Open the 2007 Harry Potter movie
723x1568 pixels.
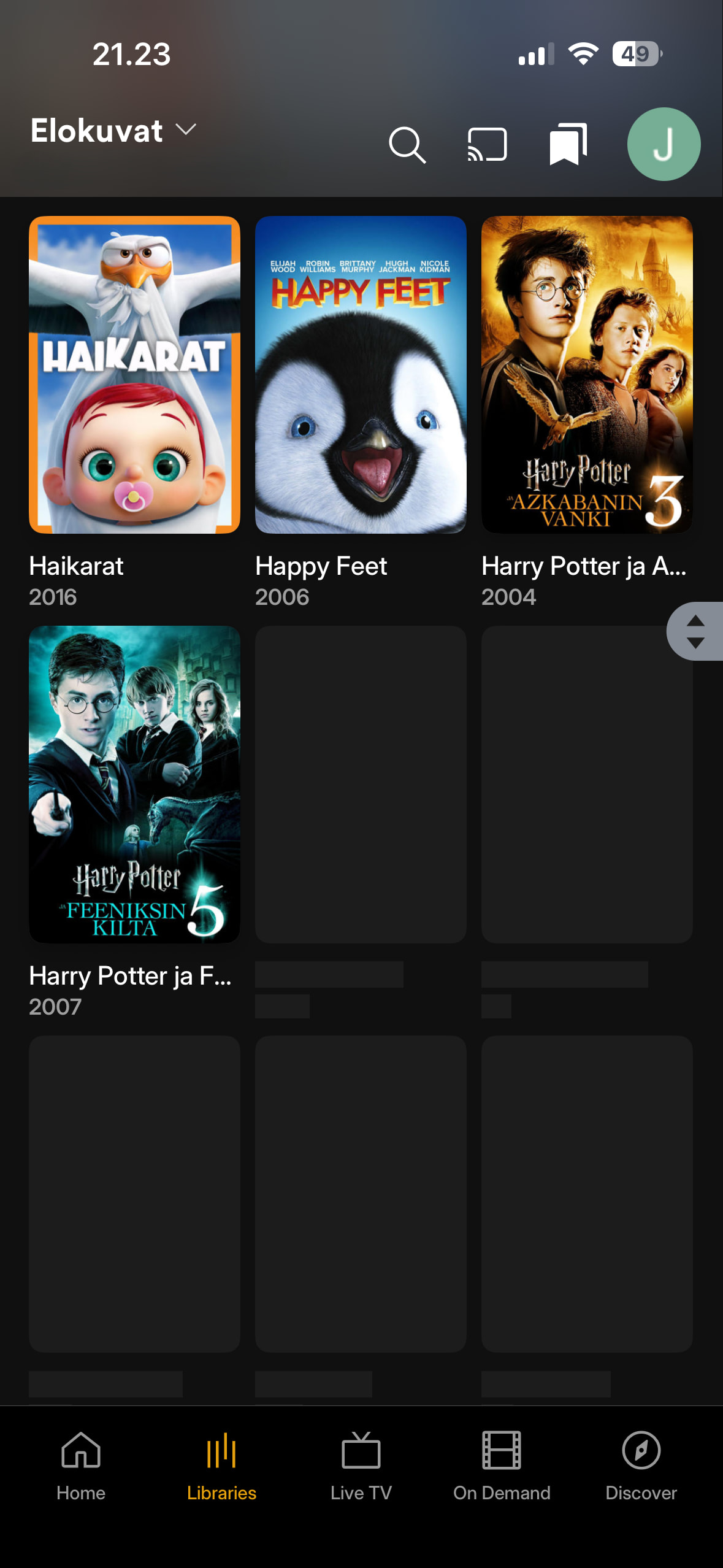(134, 785)
